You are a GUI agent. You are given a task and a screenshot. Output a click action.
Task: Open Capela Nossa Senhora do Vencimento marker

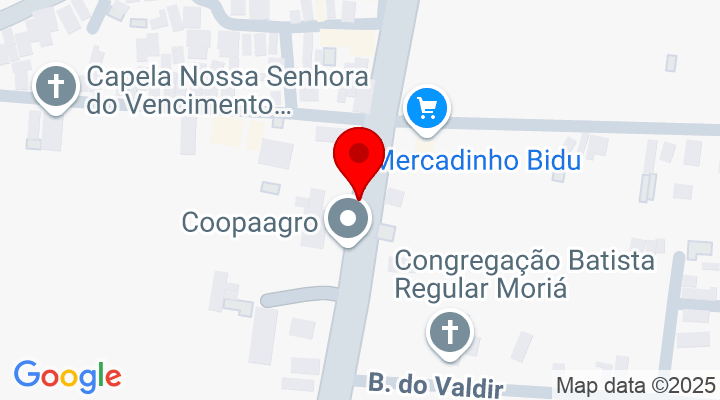(57, 86)
